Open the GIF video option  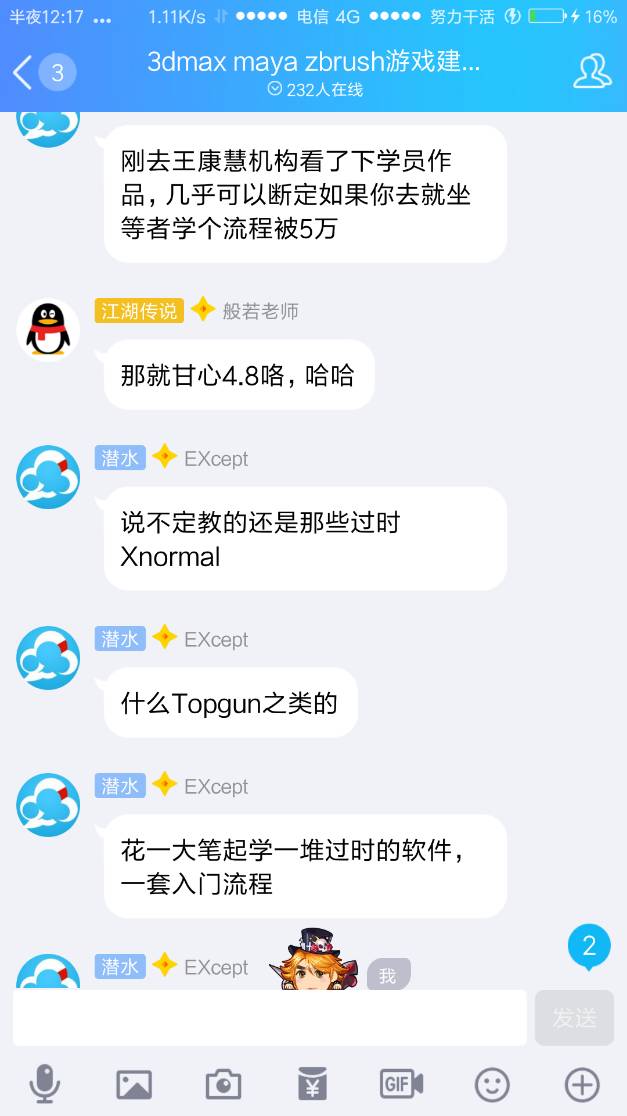pos(402,1084)
